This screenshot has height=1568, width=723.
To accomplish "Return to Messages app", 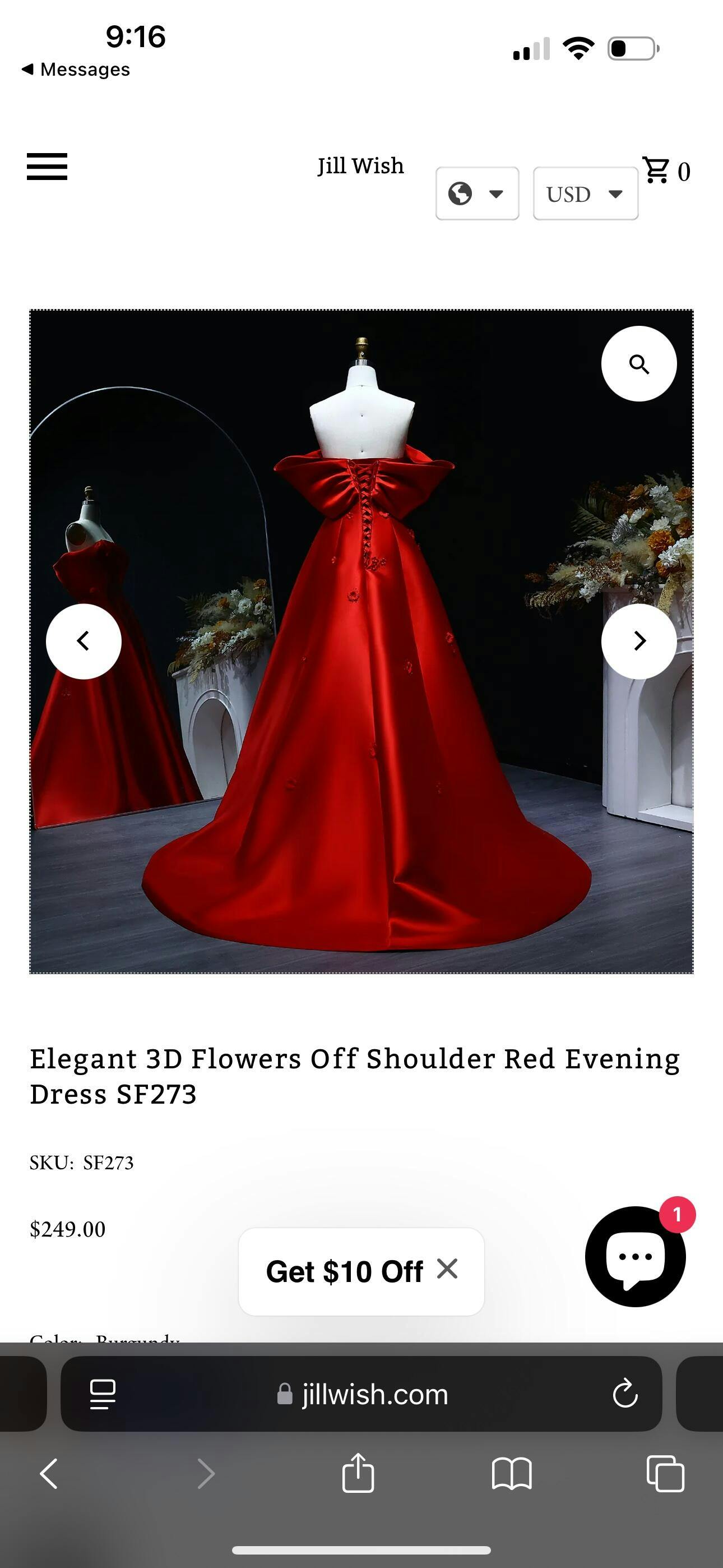I will (76, 70).
